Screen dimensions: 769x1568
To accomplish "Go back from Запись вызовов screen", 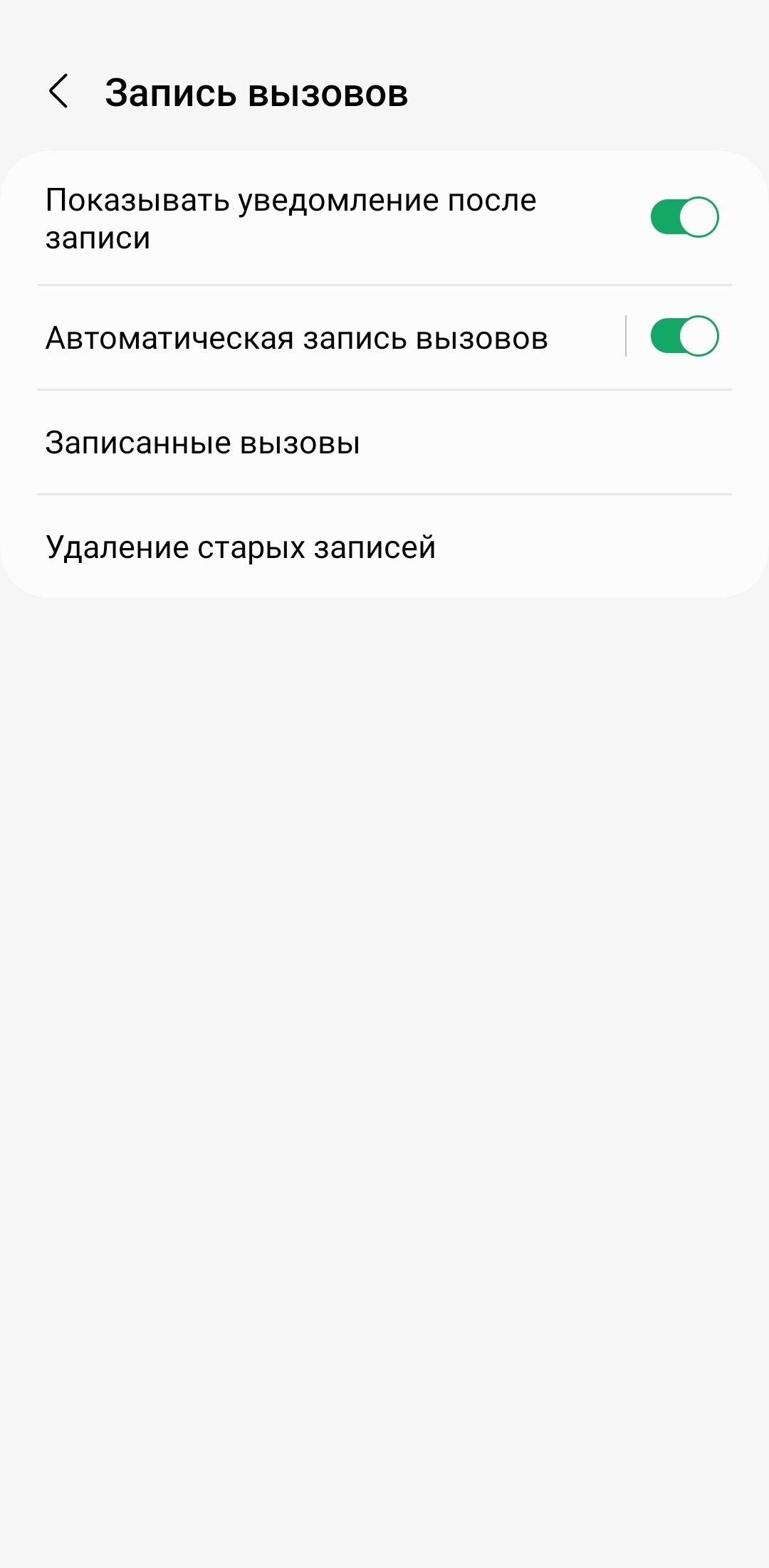I will coord(58,91).
